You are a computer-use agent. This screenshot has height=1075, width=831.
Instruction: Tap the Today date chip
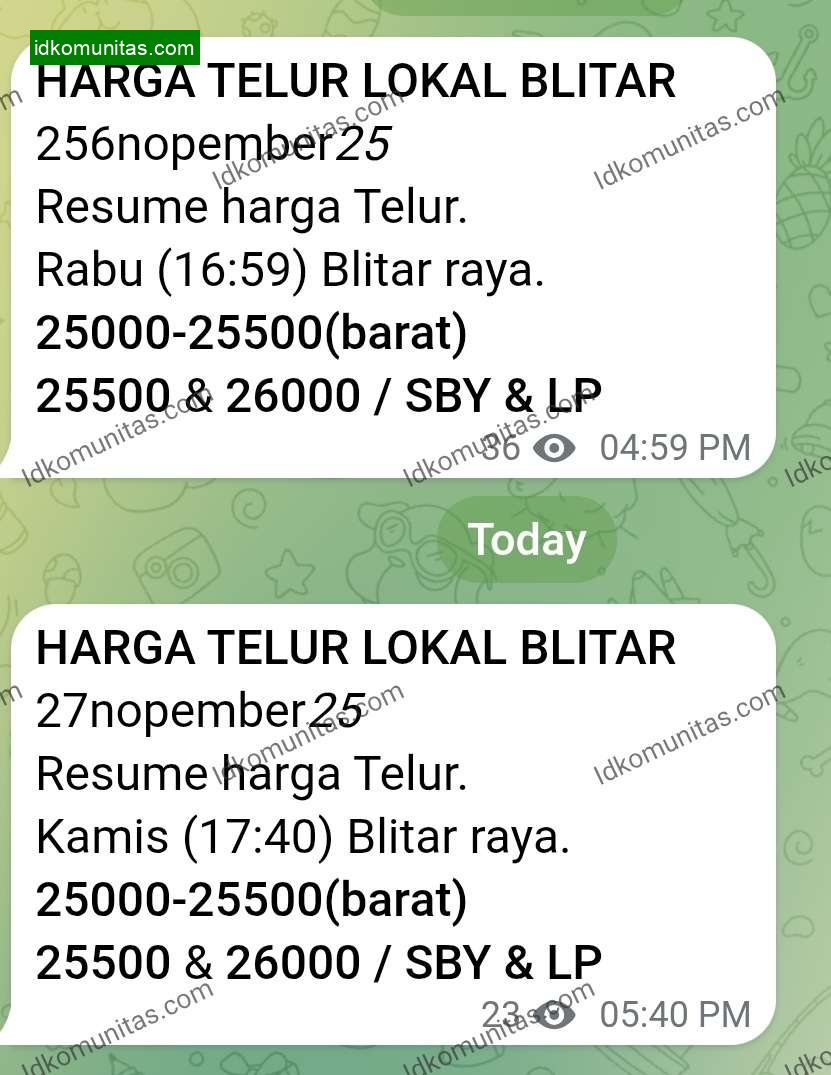(527, 540)
